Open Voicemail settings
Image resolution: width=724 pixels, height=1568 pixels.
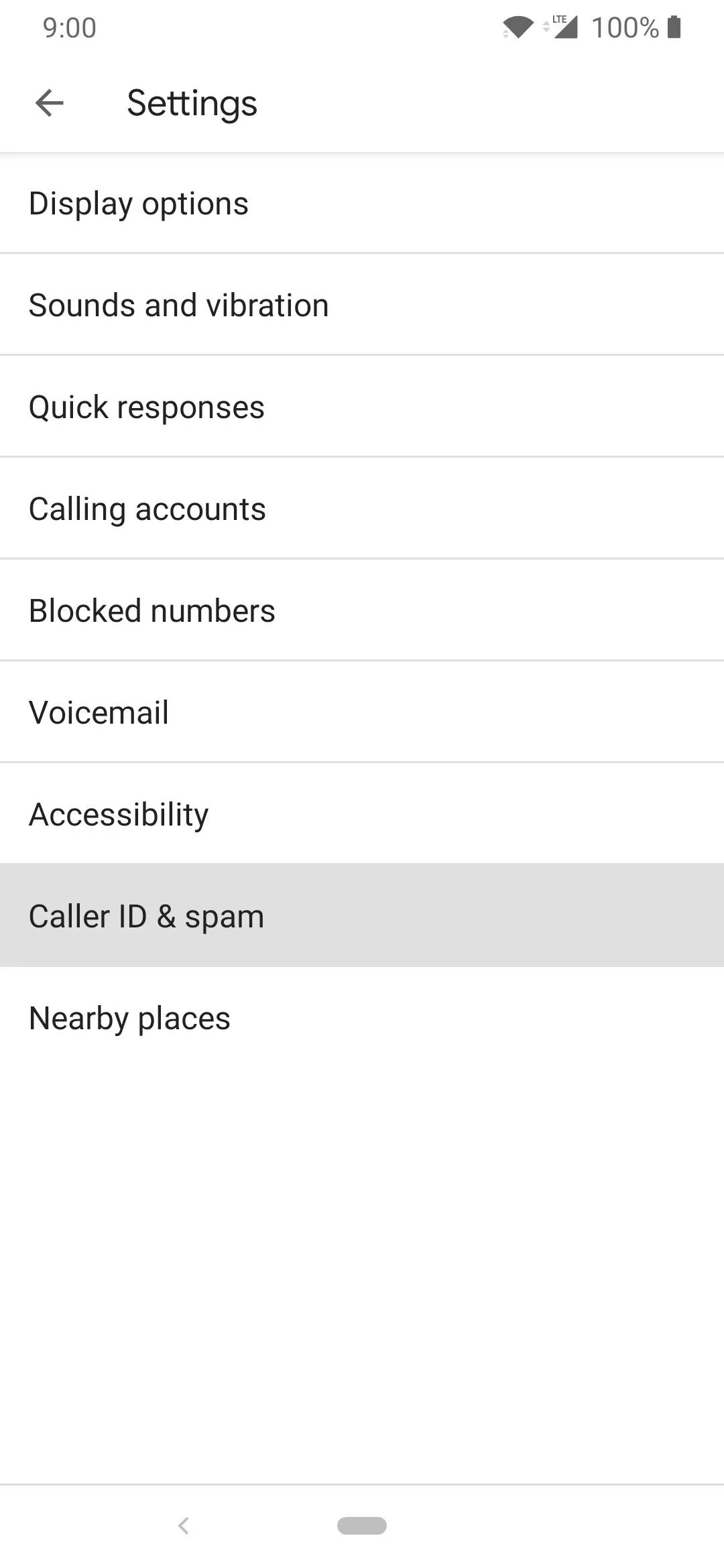362,712
